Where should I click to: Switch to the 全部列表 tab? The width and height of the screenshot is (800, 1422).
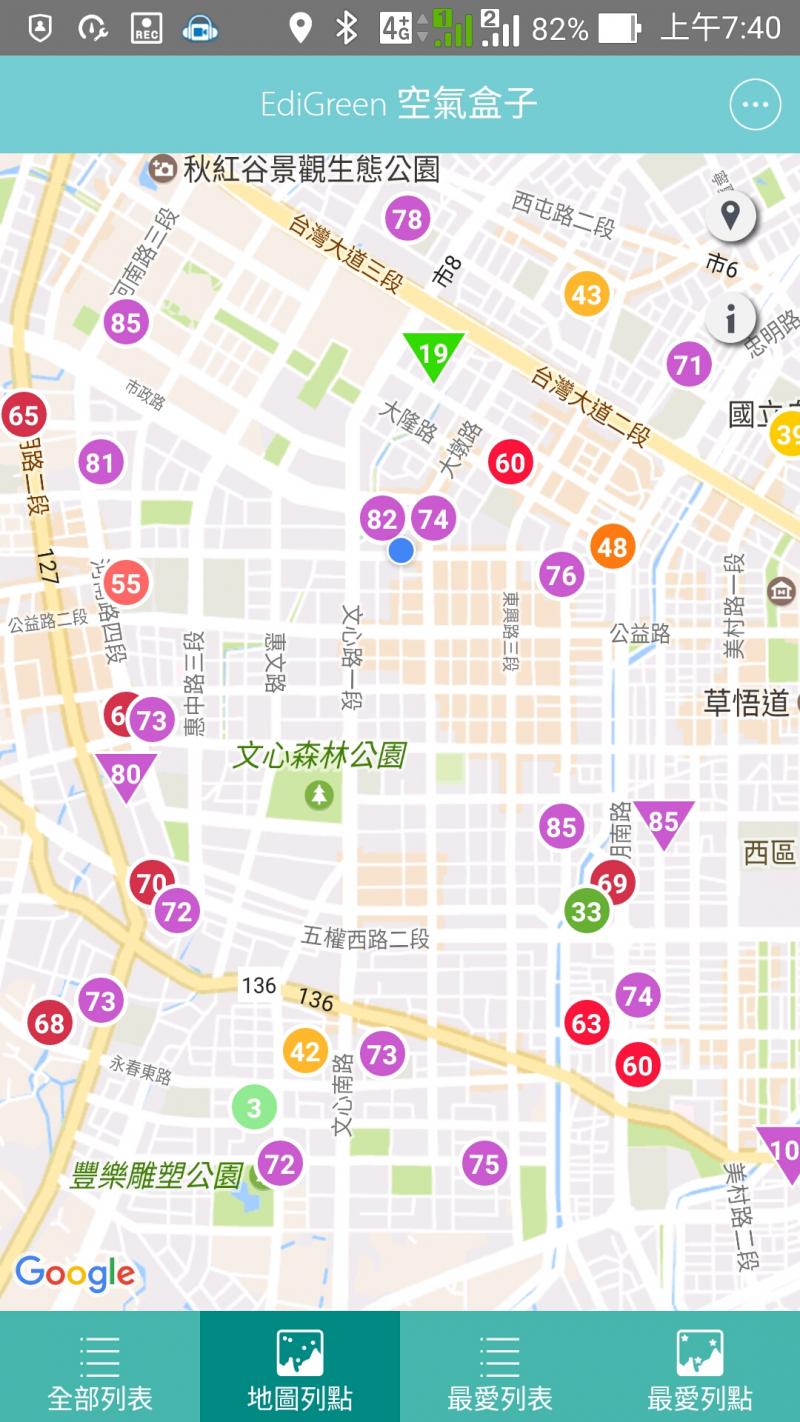tap(100, 1367)
